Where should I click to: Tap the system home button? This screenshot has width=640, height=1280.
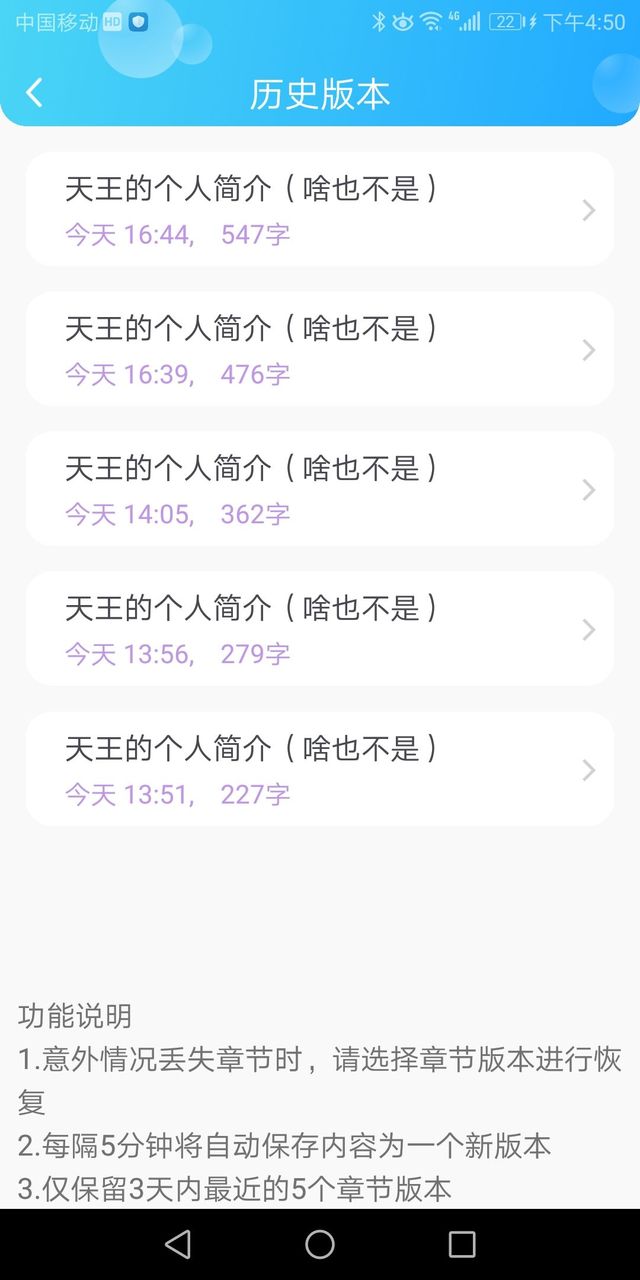tap(320, 1244)
